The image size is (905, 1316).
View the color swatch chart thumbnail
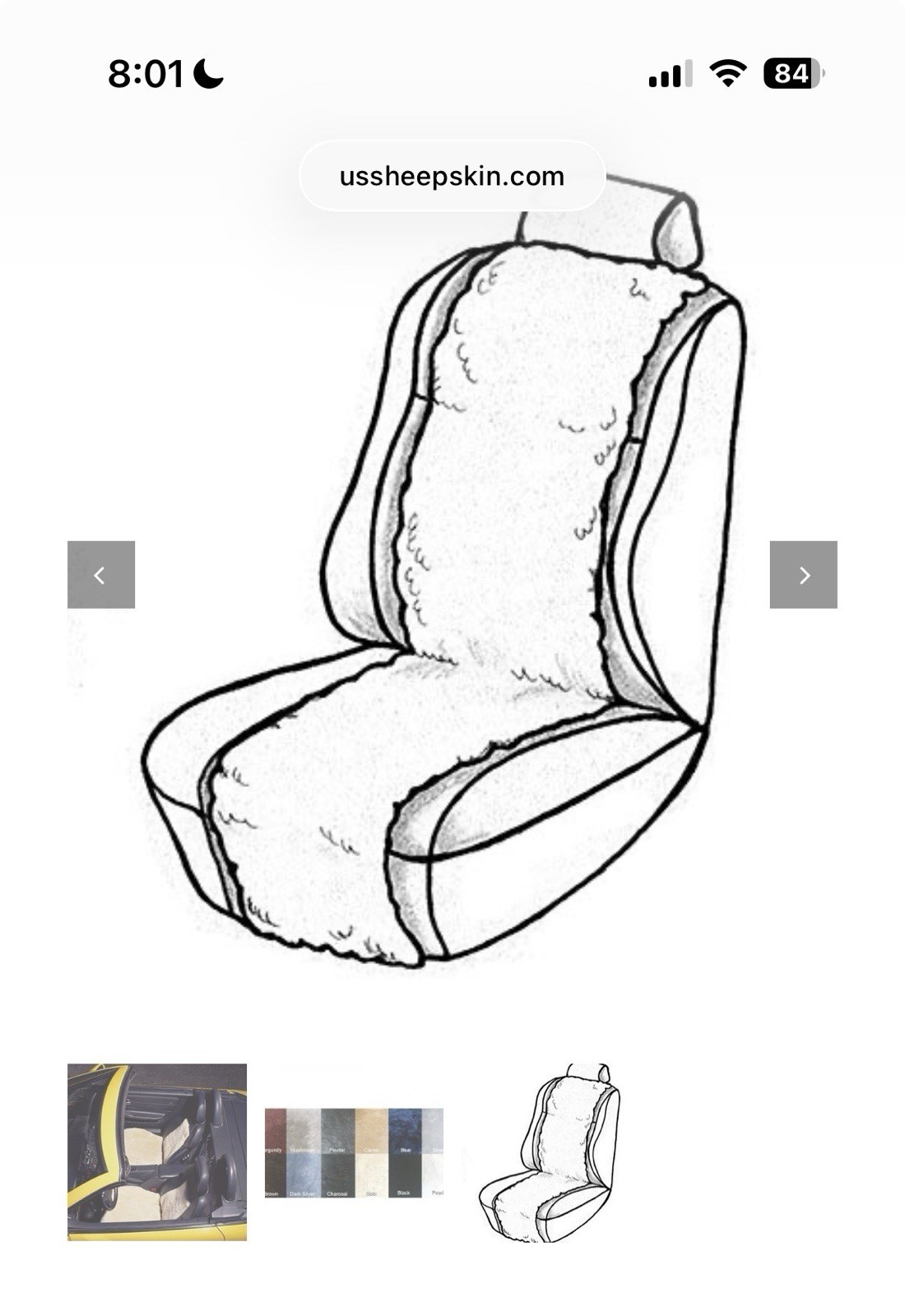354,1151
